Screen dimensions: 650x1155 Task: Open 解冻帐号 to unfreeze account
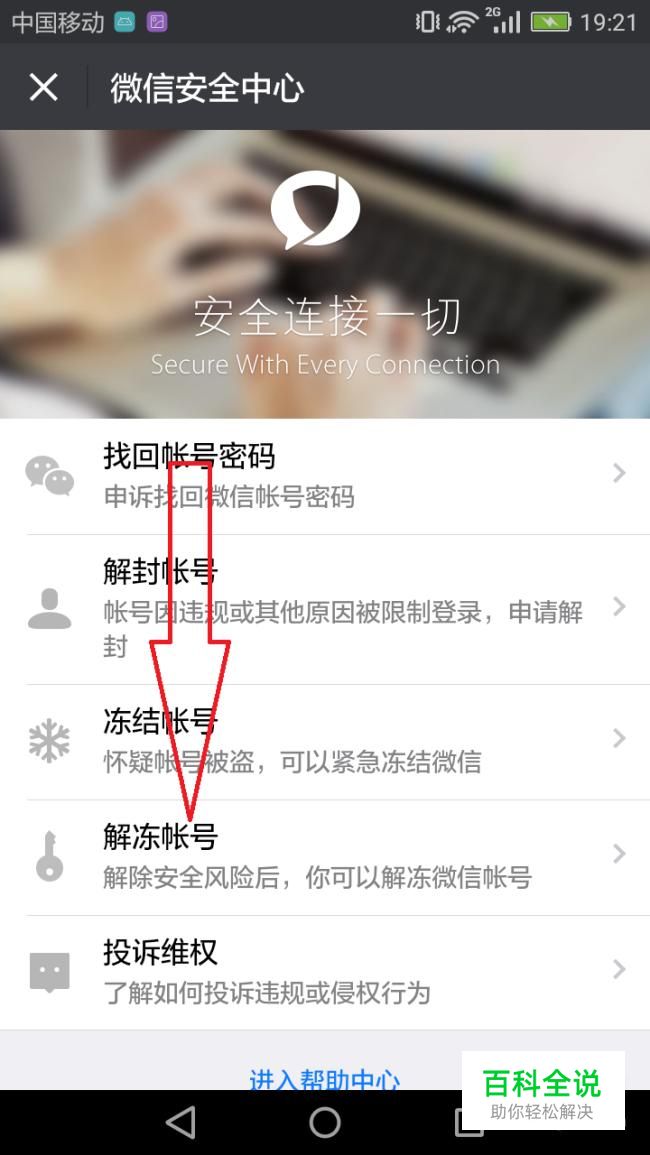click(325, 857)
